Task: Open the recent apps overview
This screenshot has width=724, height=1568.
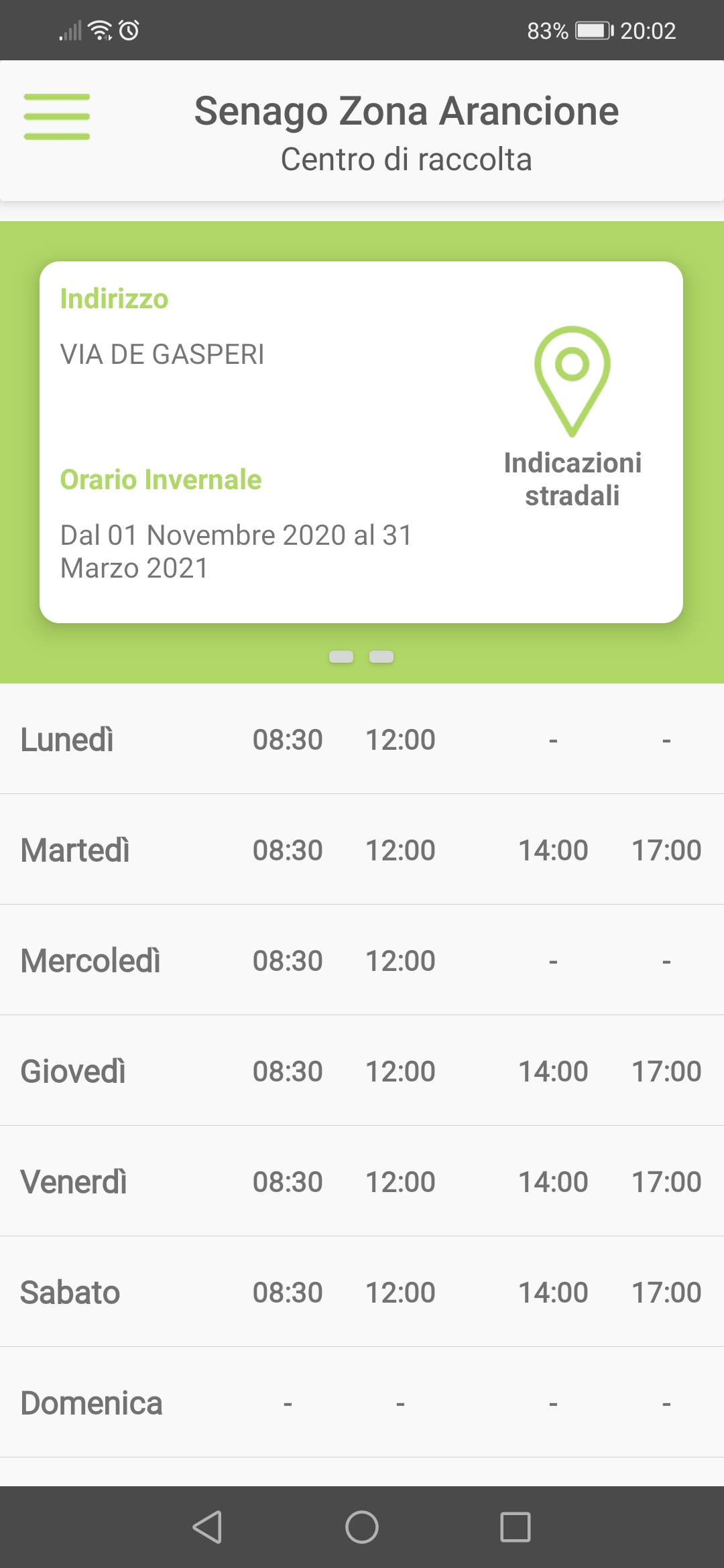Action: tap(516, 1527)
